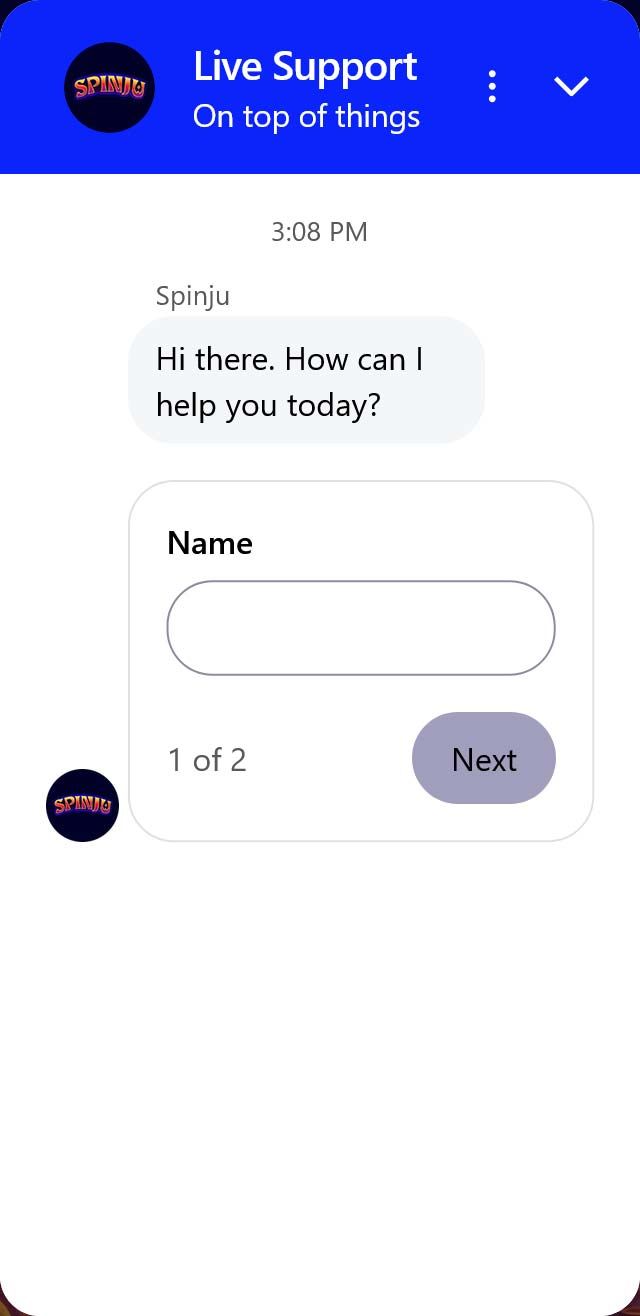Tap the Next button
The width and height of the screenshot is (640, 1316).
(483, 759)
